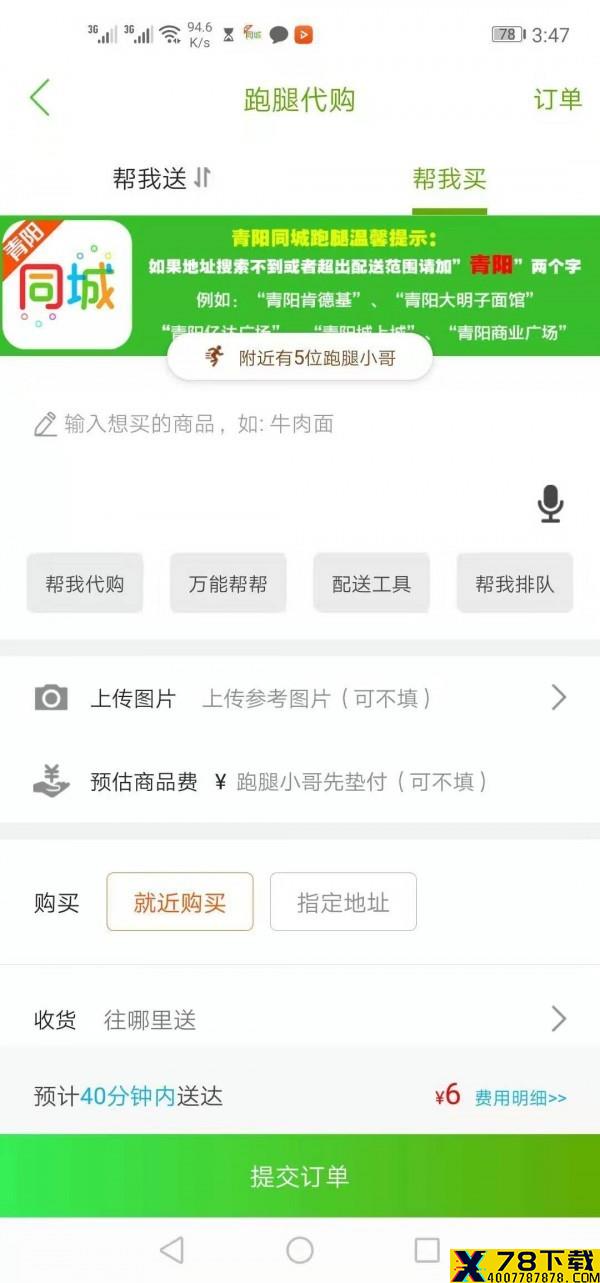Screen dimensions: 600x1283
Task: Go back using the green arrow
Action: point(40,99)
